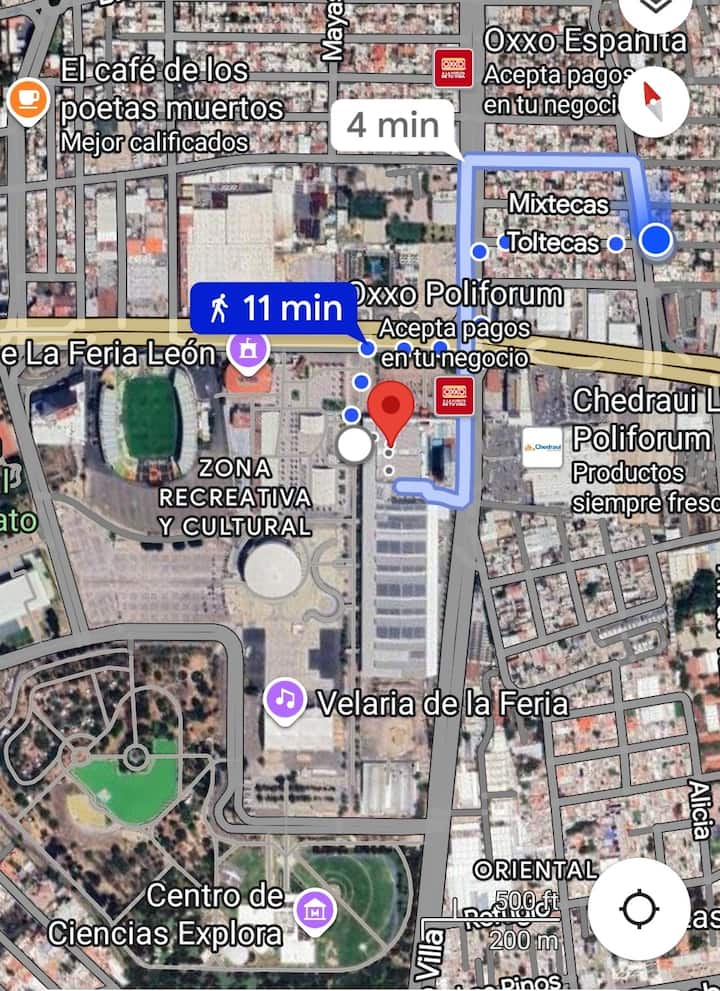Open the La Feria León place marker

tap(244, 350)
